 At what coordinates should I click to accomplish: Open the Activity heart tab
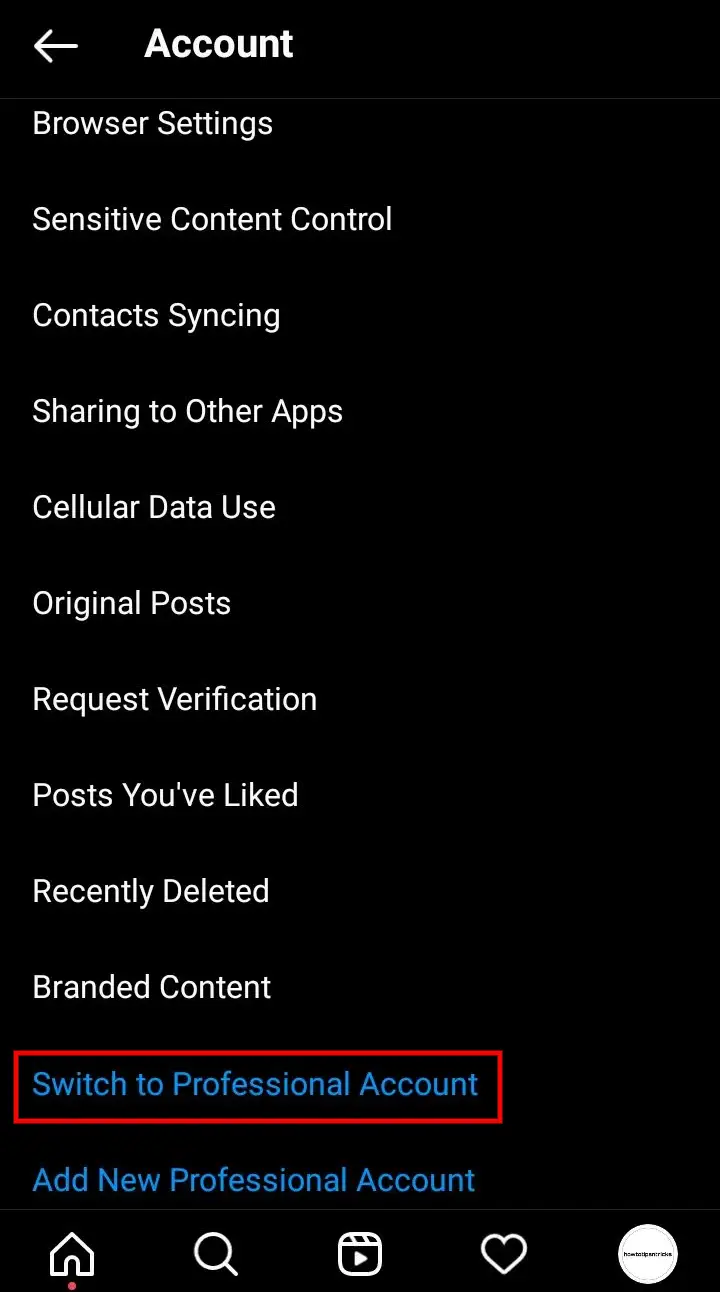click(x=504, y=1254)
